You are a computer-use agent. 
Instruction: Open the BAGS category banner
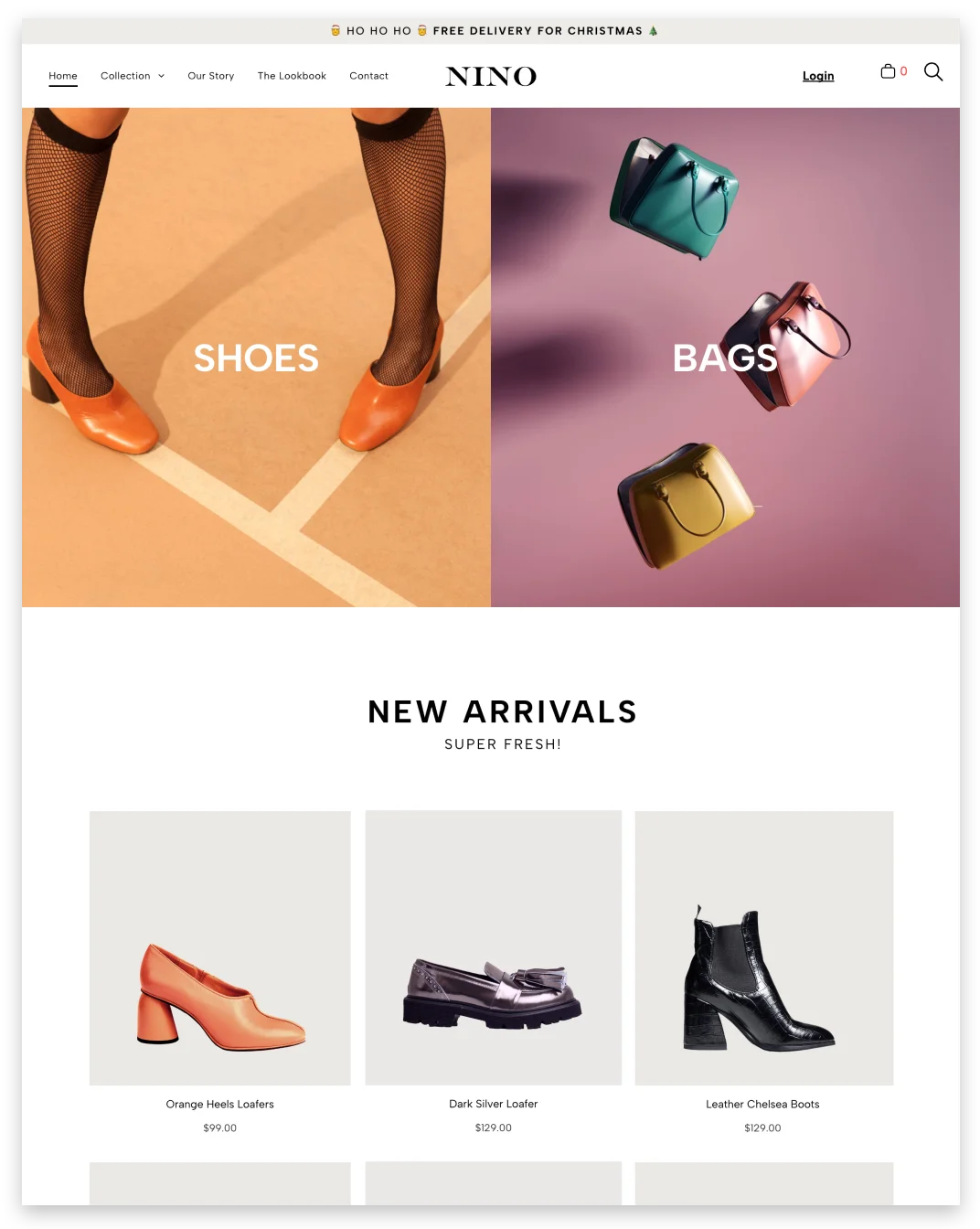725,358
